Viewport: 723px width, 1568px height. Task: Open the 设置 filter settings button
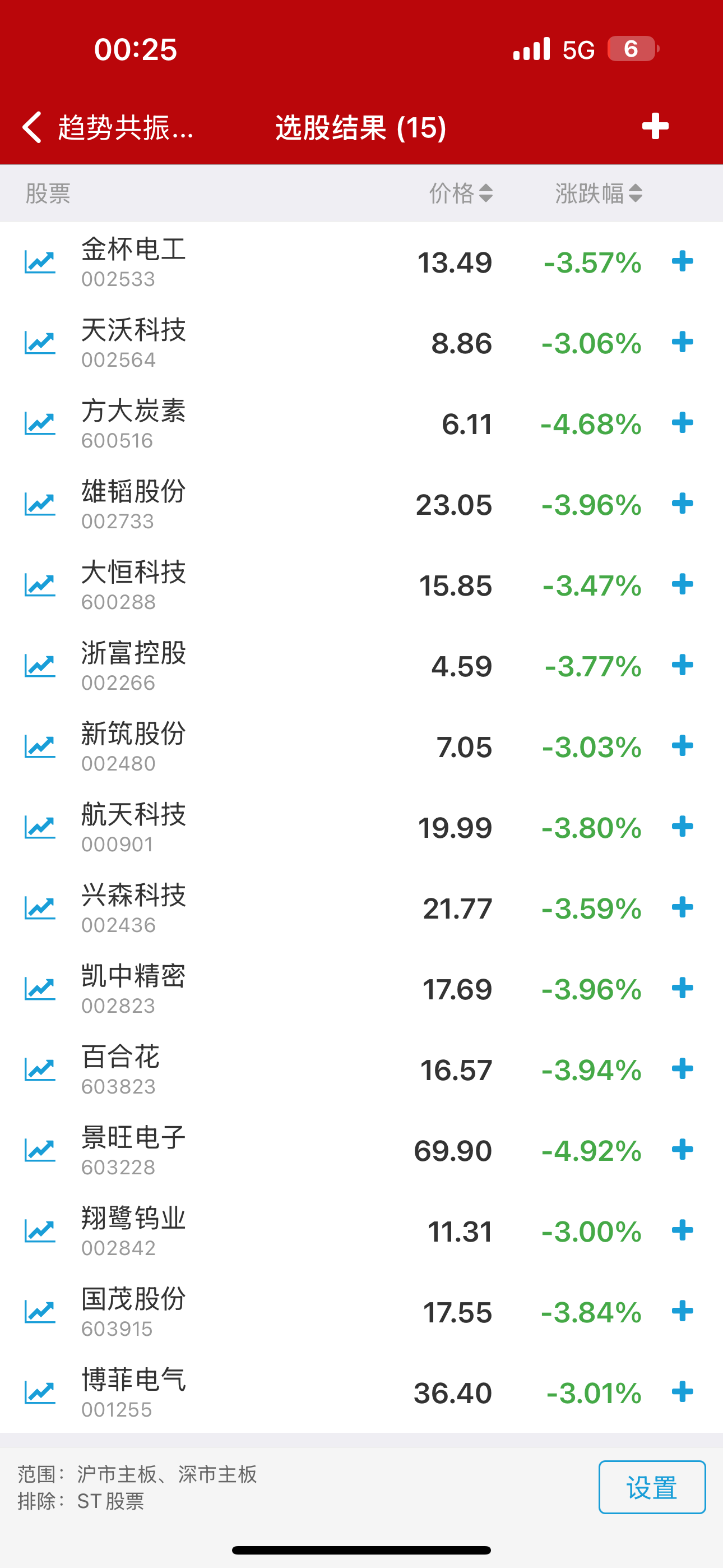652,1487
